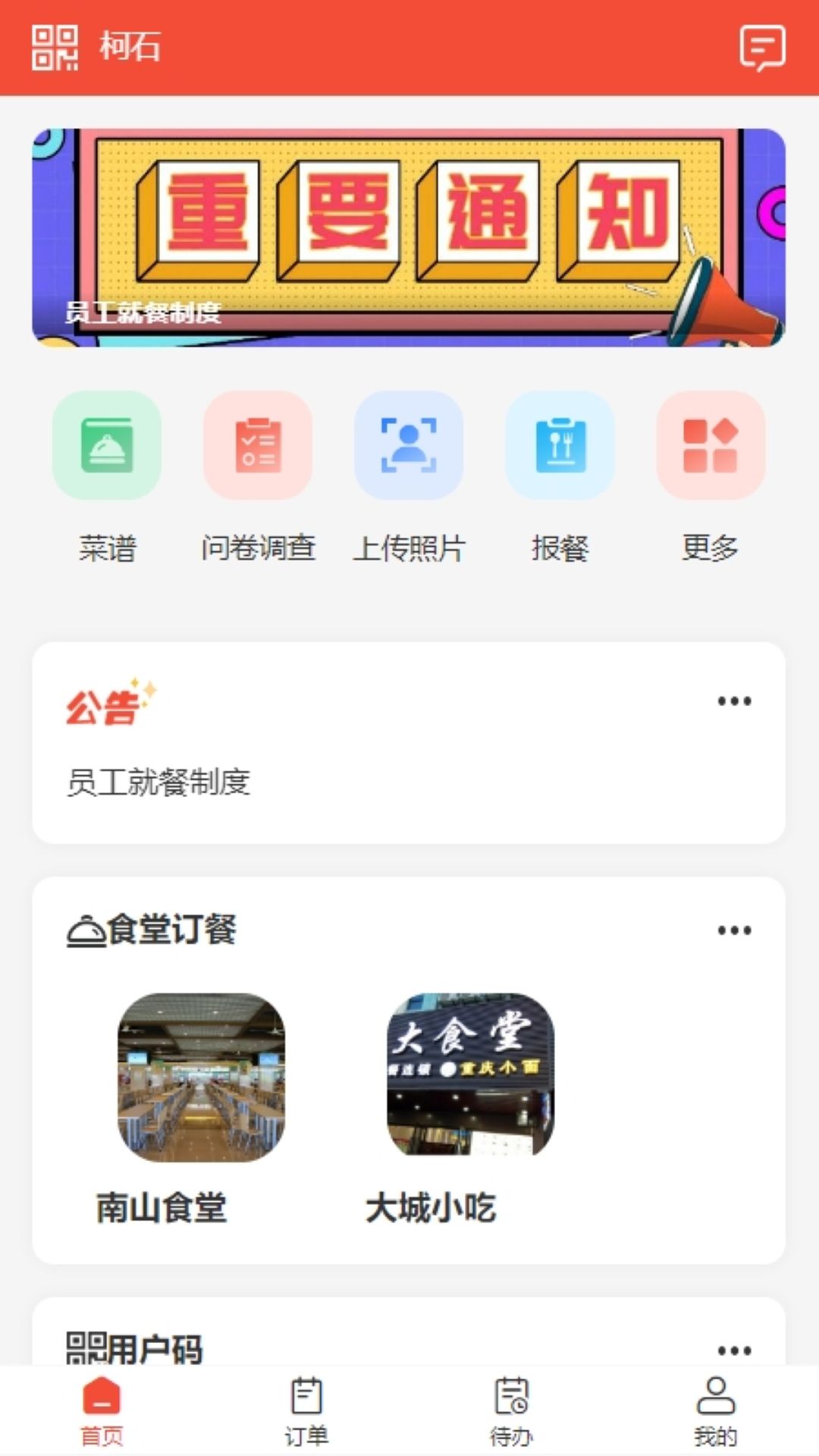819x1456 pixels.
Task: Select 南山食堂 canteen
Action: [201, 1077]
